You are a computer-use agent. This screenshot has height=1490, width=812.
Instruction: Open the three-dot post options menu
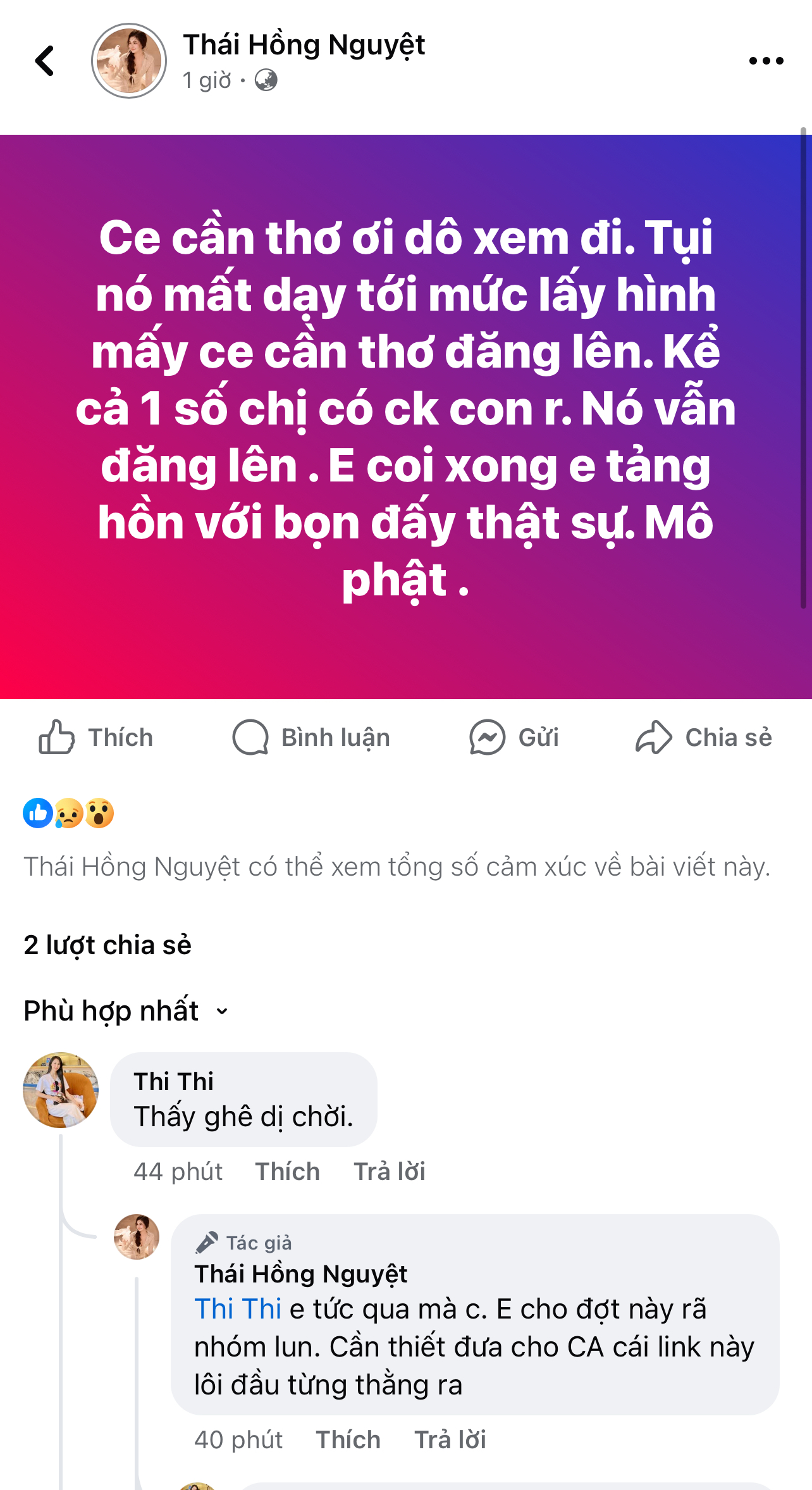pyautogui.click(x=766, y=61)
